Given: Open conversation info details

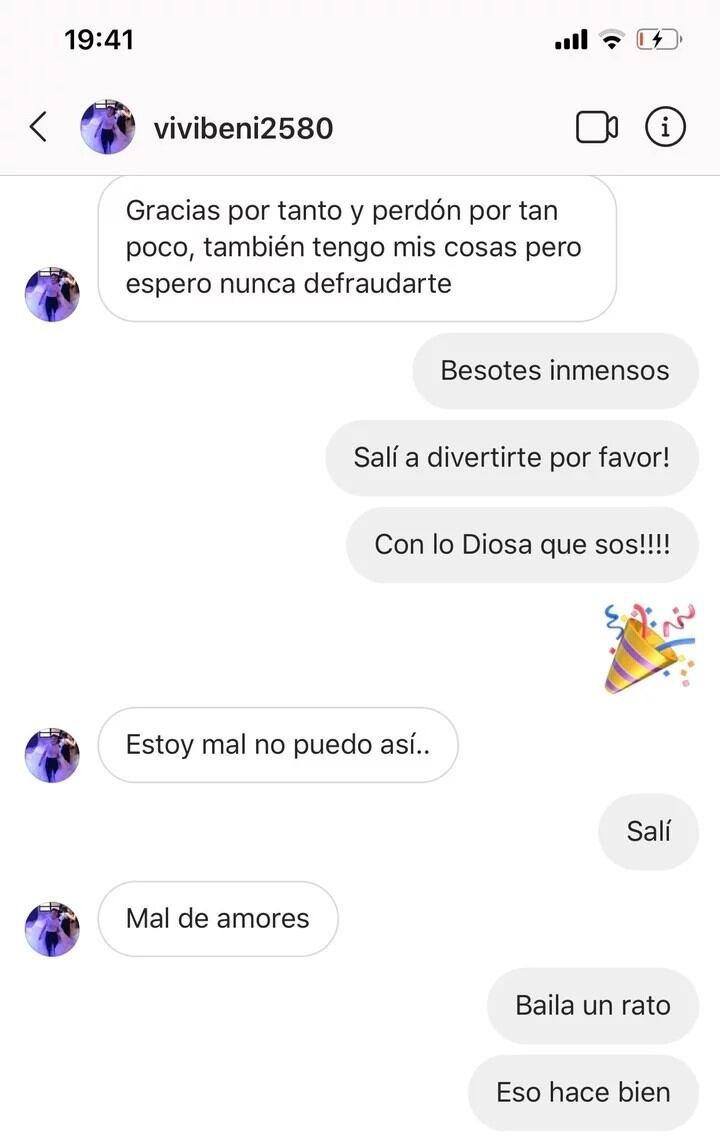Looking at the screenshot, I should [x=665, y=128].
